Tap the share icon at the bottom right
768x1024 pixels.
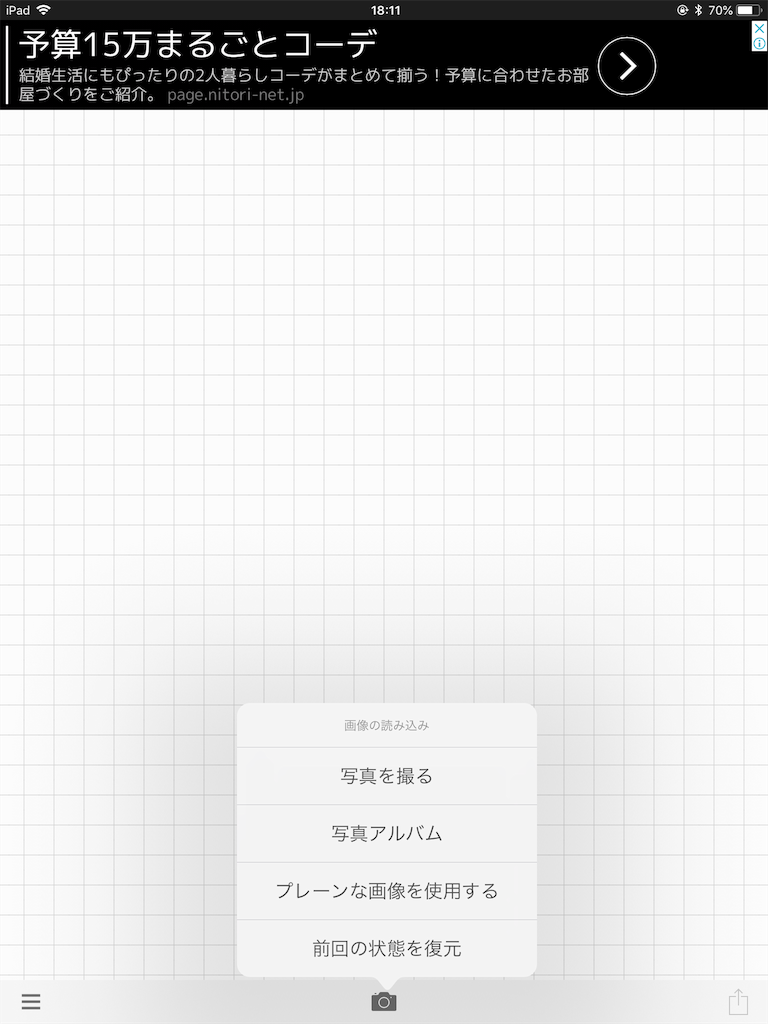738,1001
